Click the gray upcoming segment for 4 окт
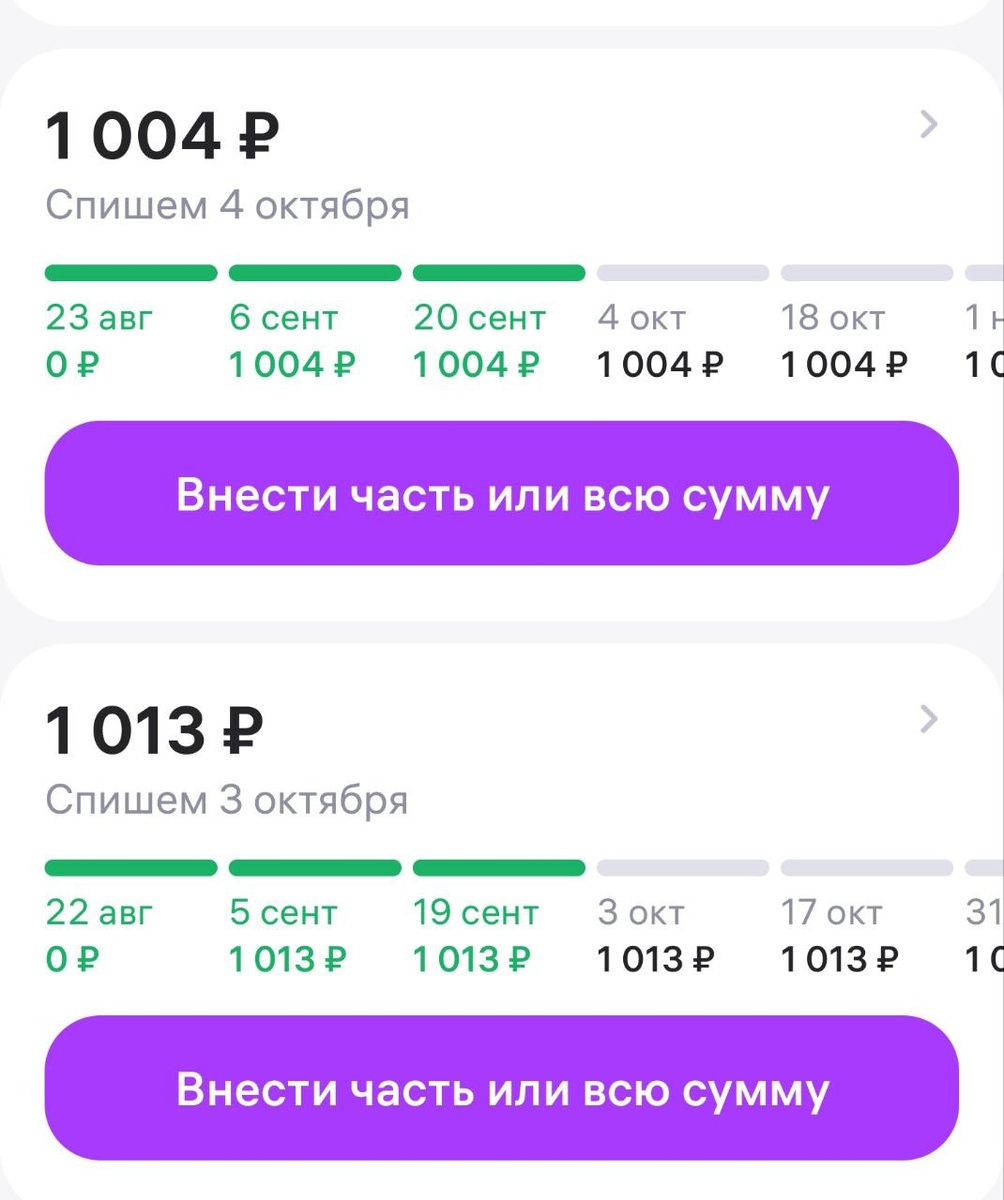The width and height of the screenshot is (1004, 1200). 682,272
